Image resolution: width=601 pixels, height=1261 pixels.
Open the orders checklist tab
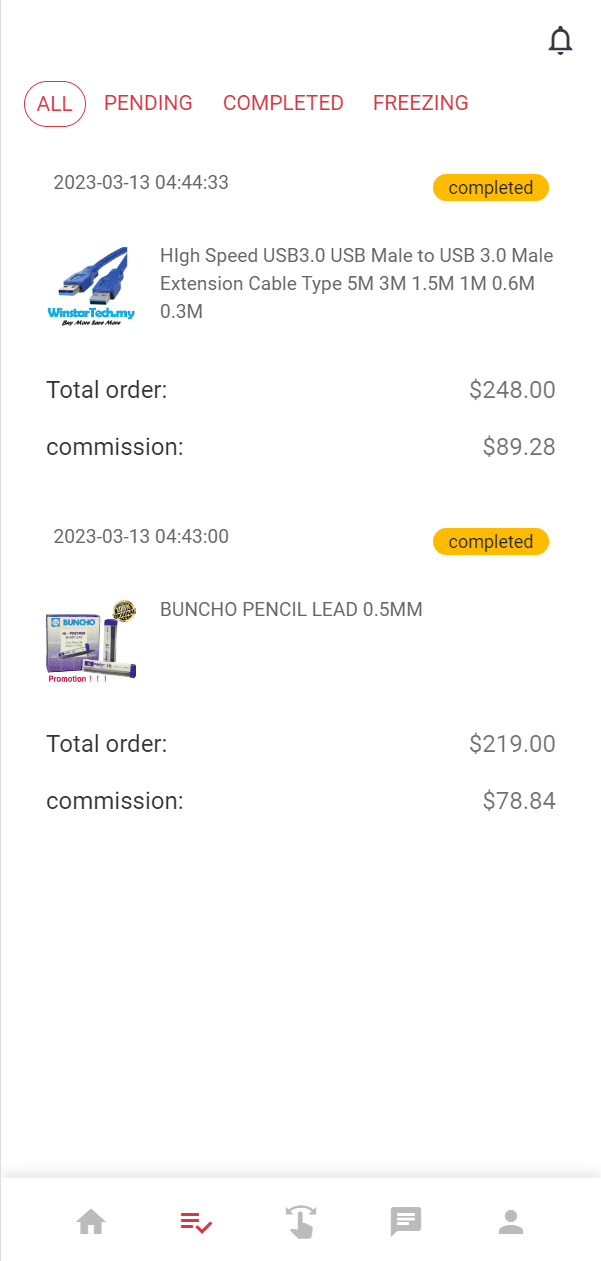(196, 1221)
